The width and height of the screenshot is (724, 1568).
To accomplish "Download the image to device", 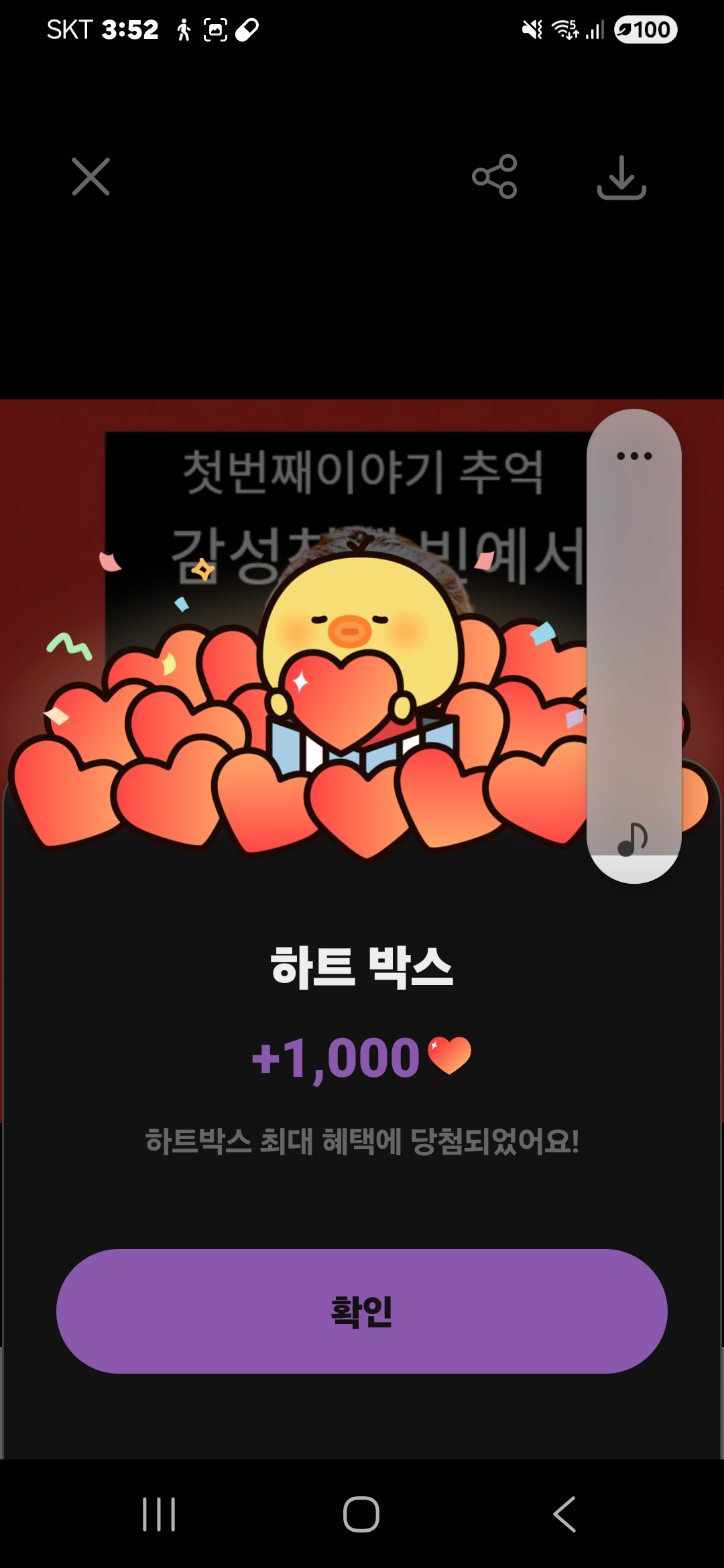I will tap(621, 178).
